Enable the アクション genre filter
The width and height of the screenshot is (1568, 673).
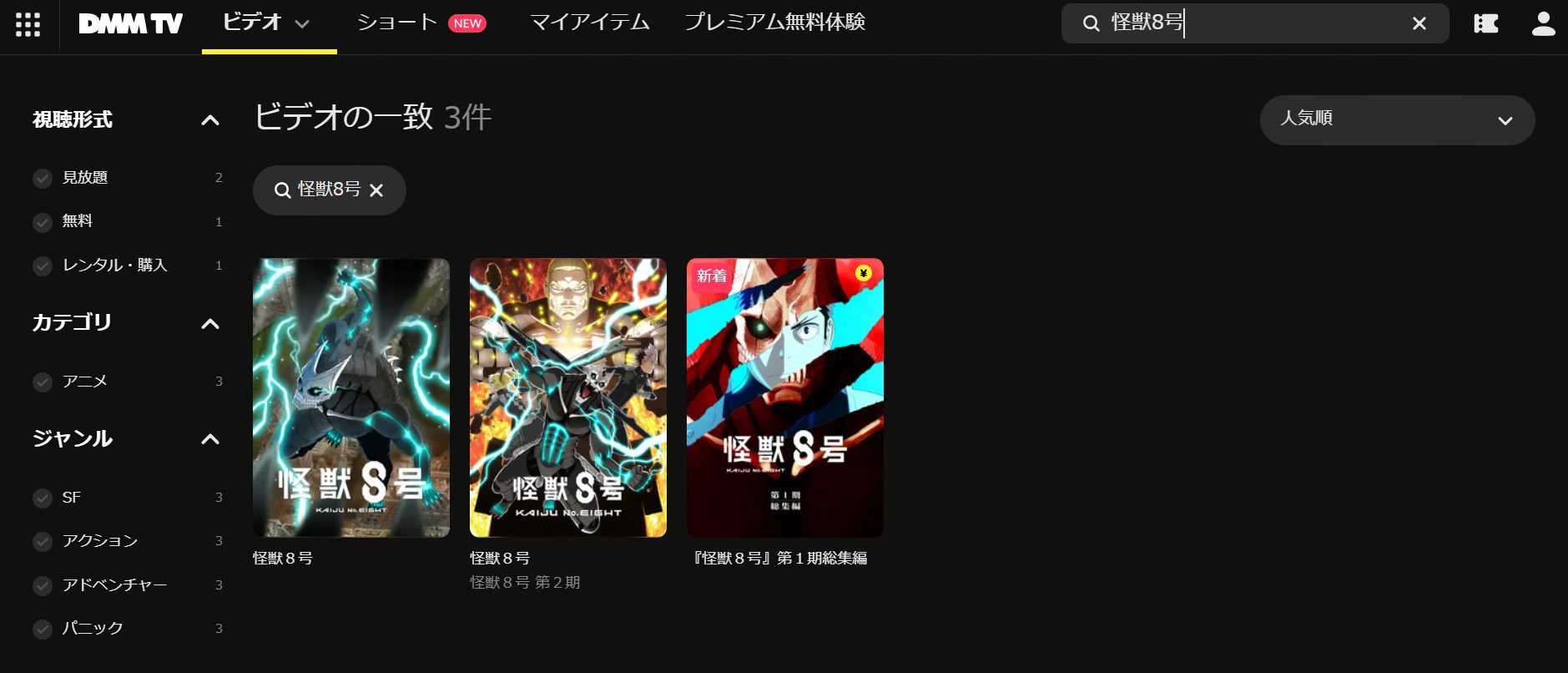(x=43, y=541)
